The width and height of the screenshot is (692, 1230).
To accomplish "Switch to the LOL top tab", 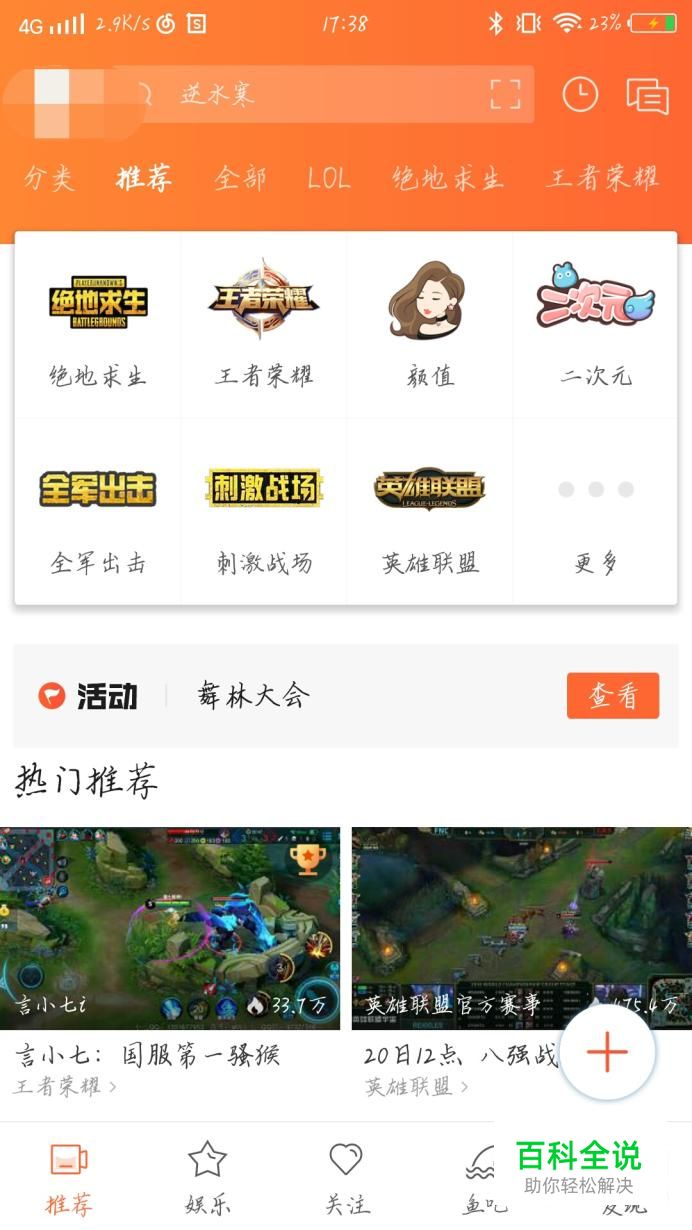I will pyautogui.click(x=328, y=179).
